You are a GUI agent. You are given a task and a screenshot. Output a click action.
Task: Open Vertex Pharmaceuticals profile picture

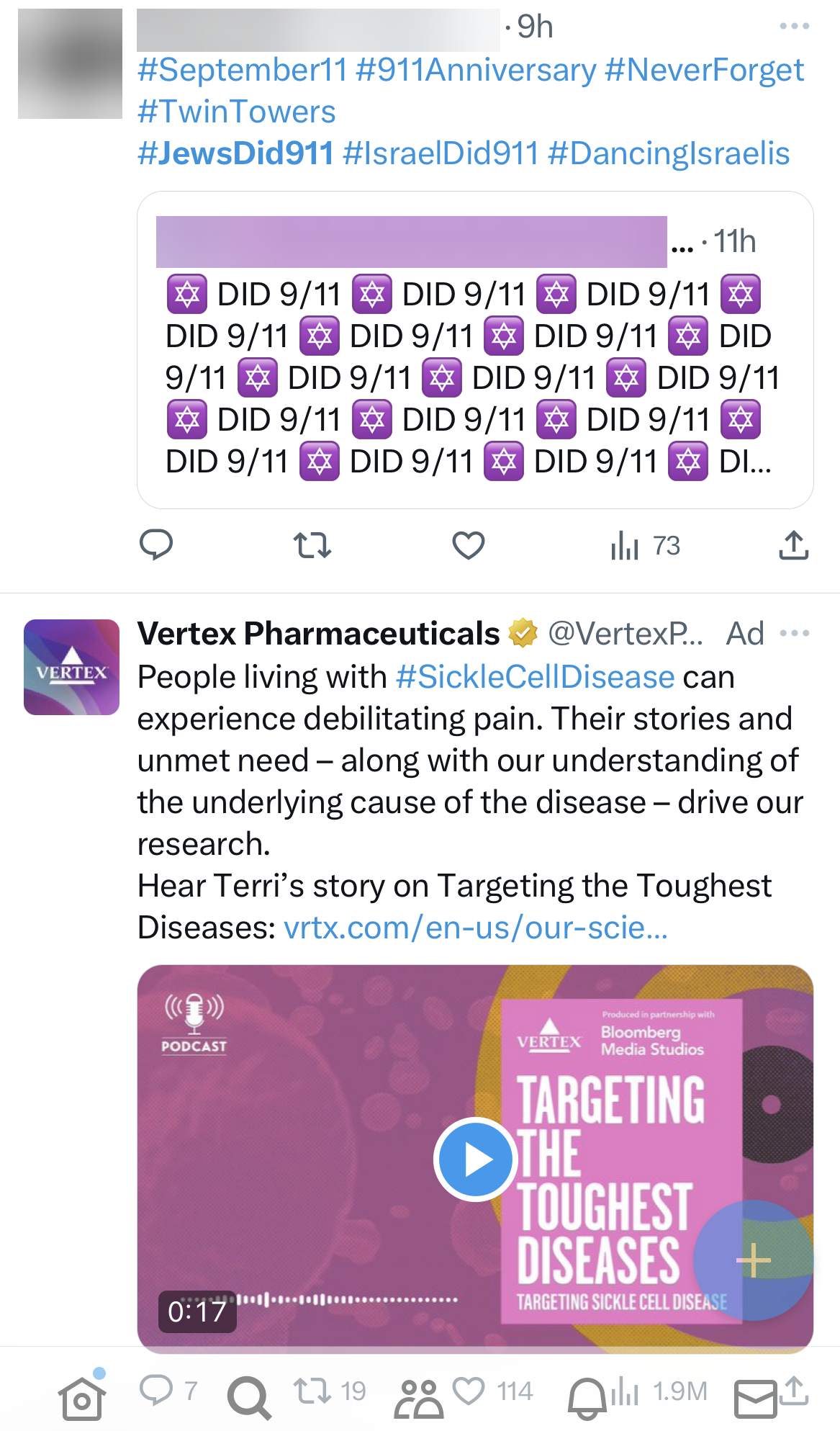[71, 667]
